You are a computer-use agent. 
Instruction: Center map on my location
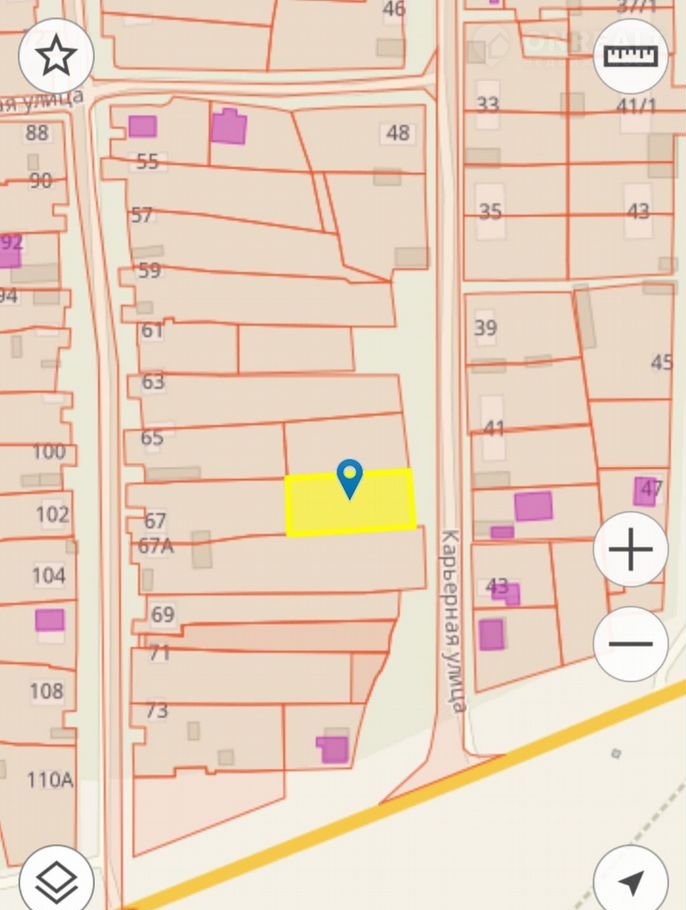[x=630, y=880]
